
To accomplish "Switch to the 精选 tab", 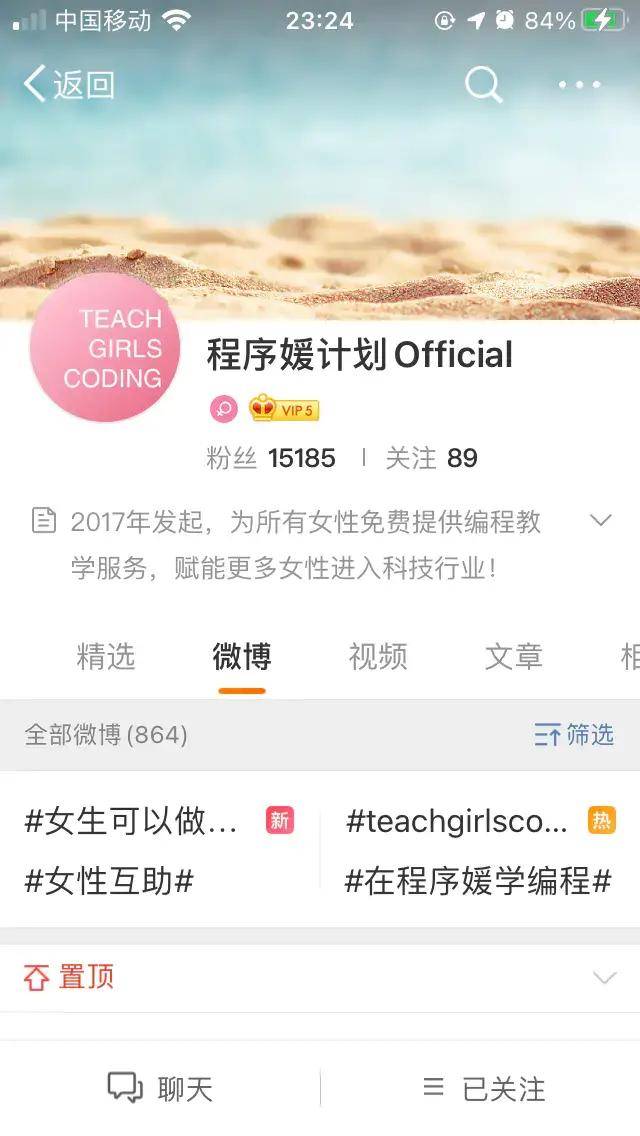I will pyautogui.click(x=105, y=657).
